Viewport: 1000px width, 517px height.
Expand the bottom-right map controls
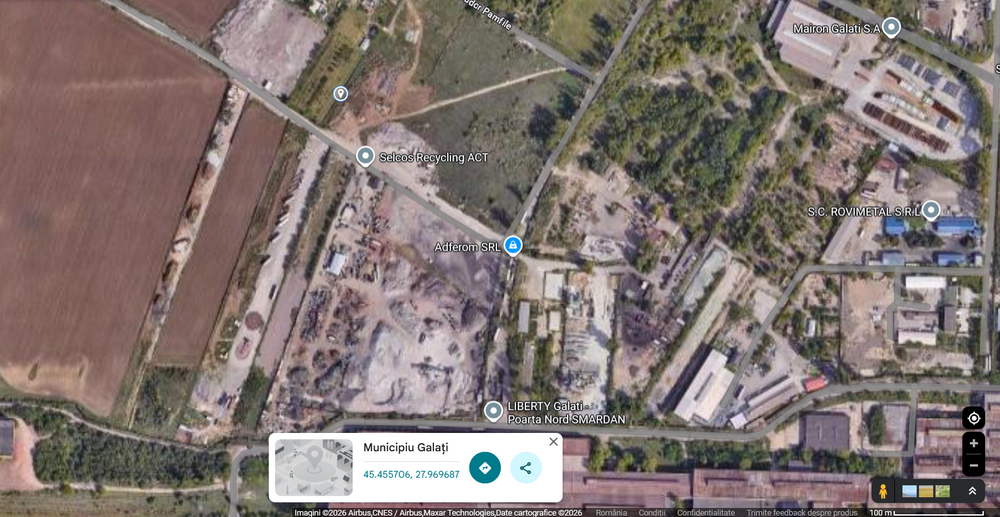971,491
